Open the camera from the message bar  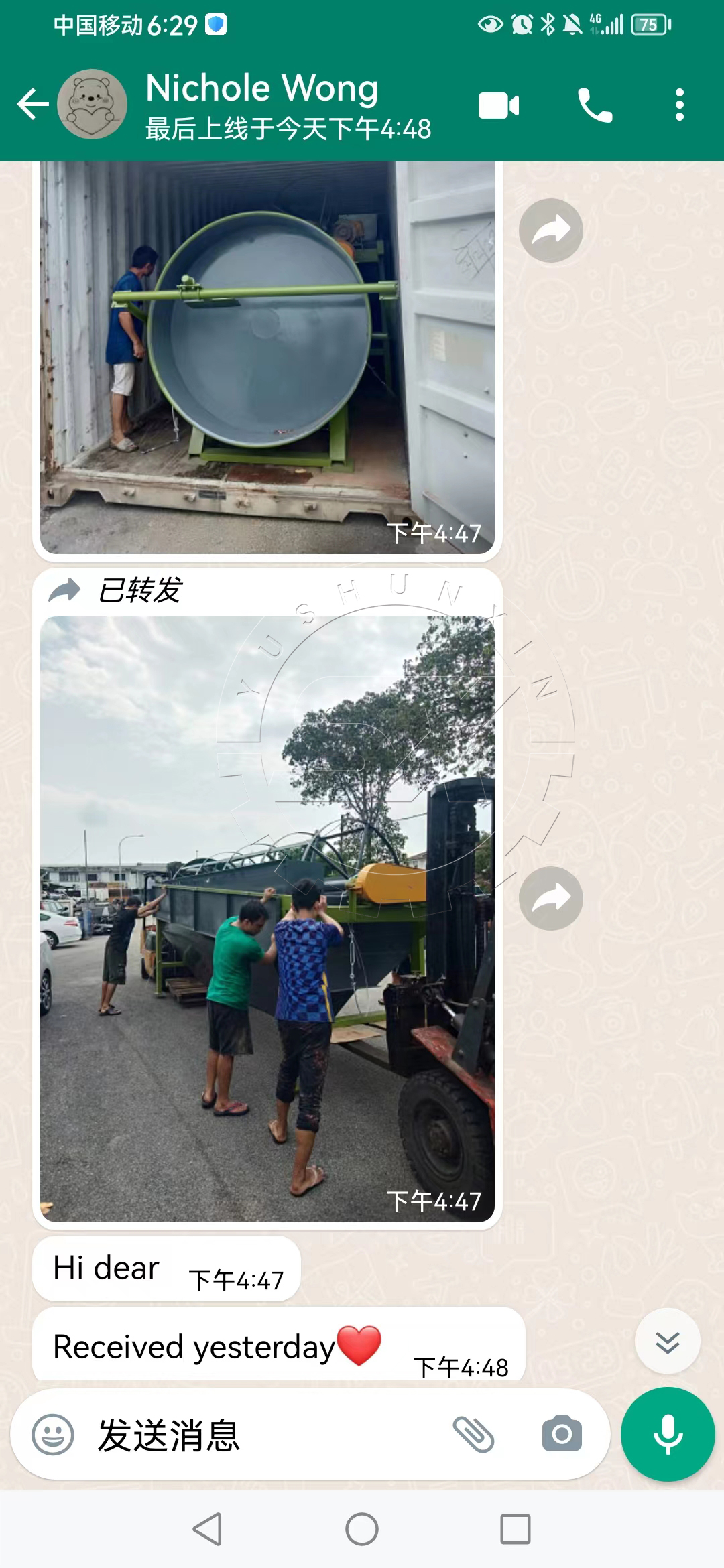tap(562, 1435)
